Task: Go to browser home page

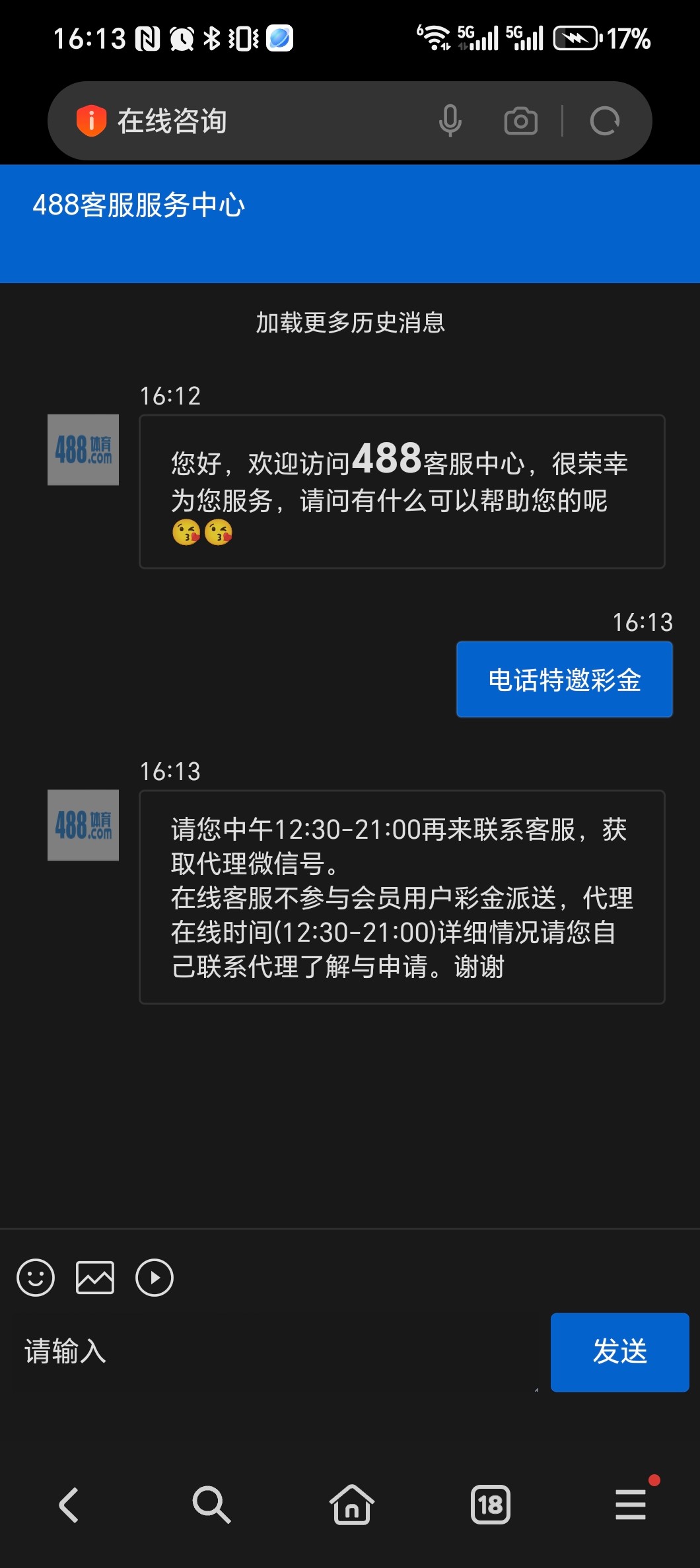Action: coord(351,1505)
